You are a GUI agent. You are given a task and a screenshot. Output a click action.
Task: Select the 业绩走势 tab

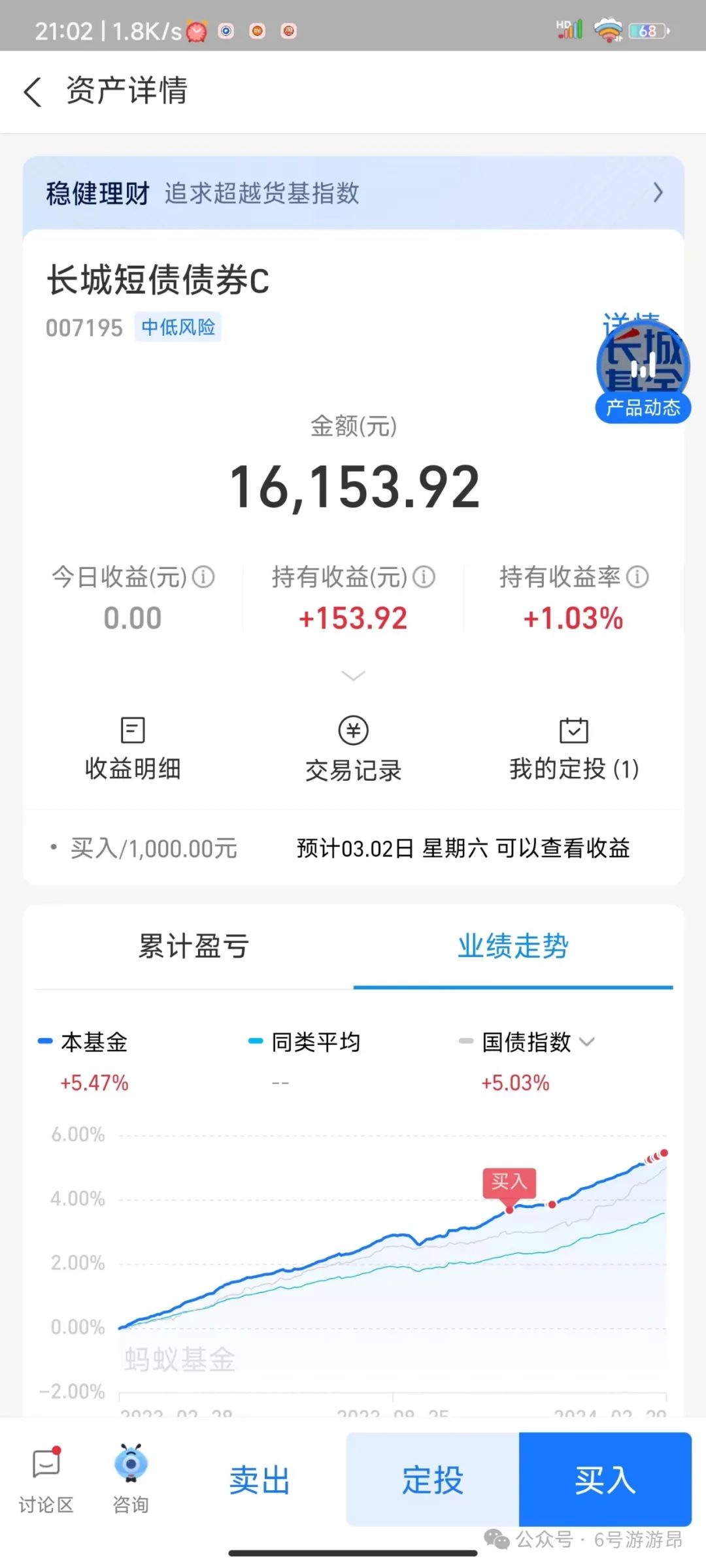[x=513, y=946]
